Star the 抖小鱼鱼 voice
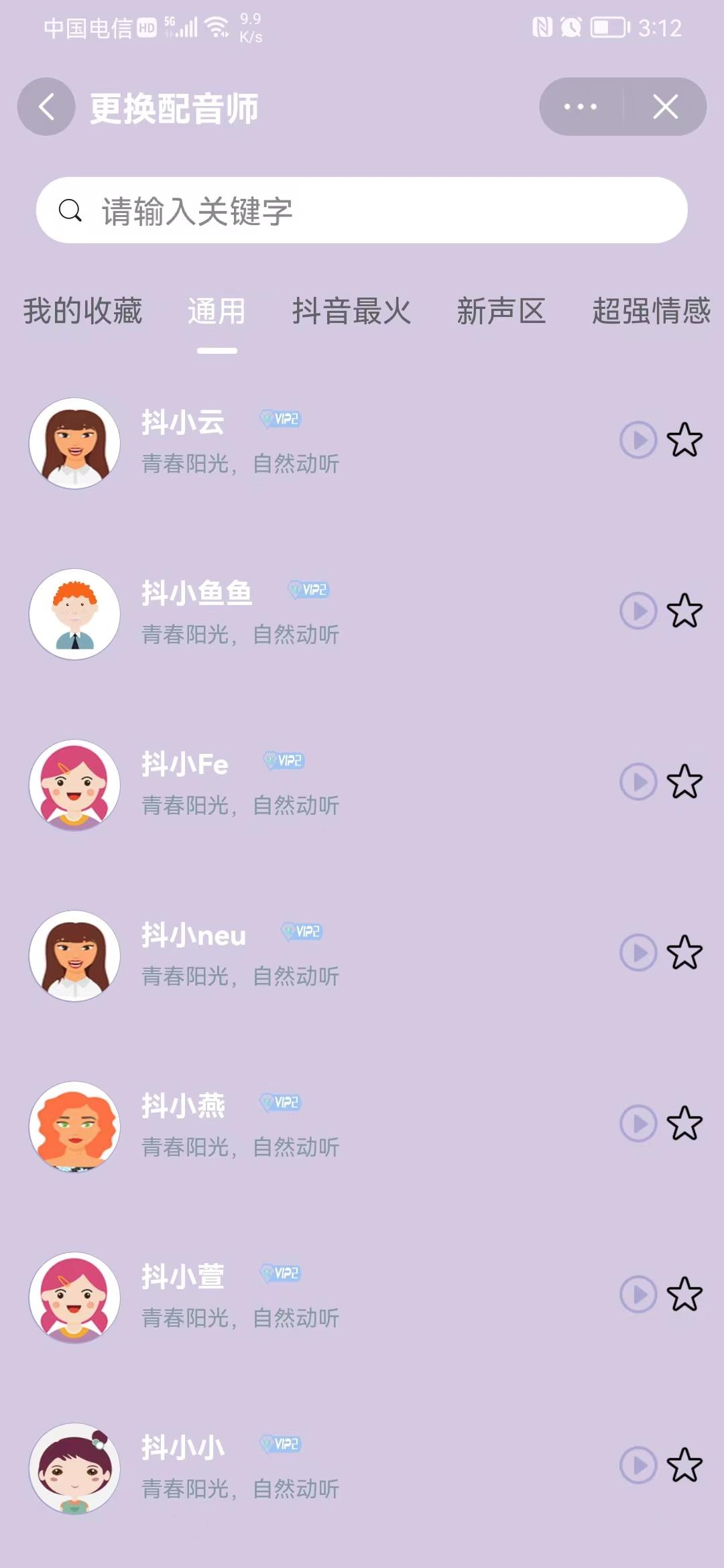This screenshot has height=1568, width=724. click(x=684, y=611)
